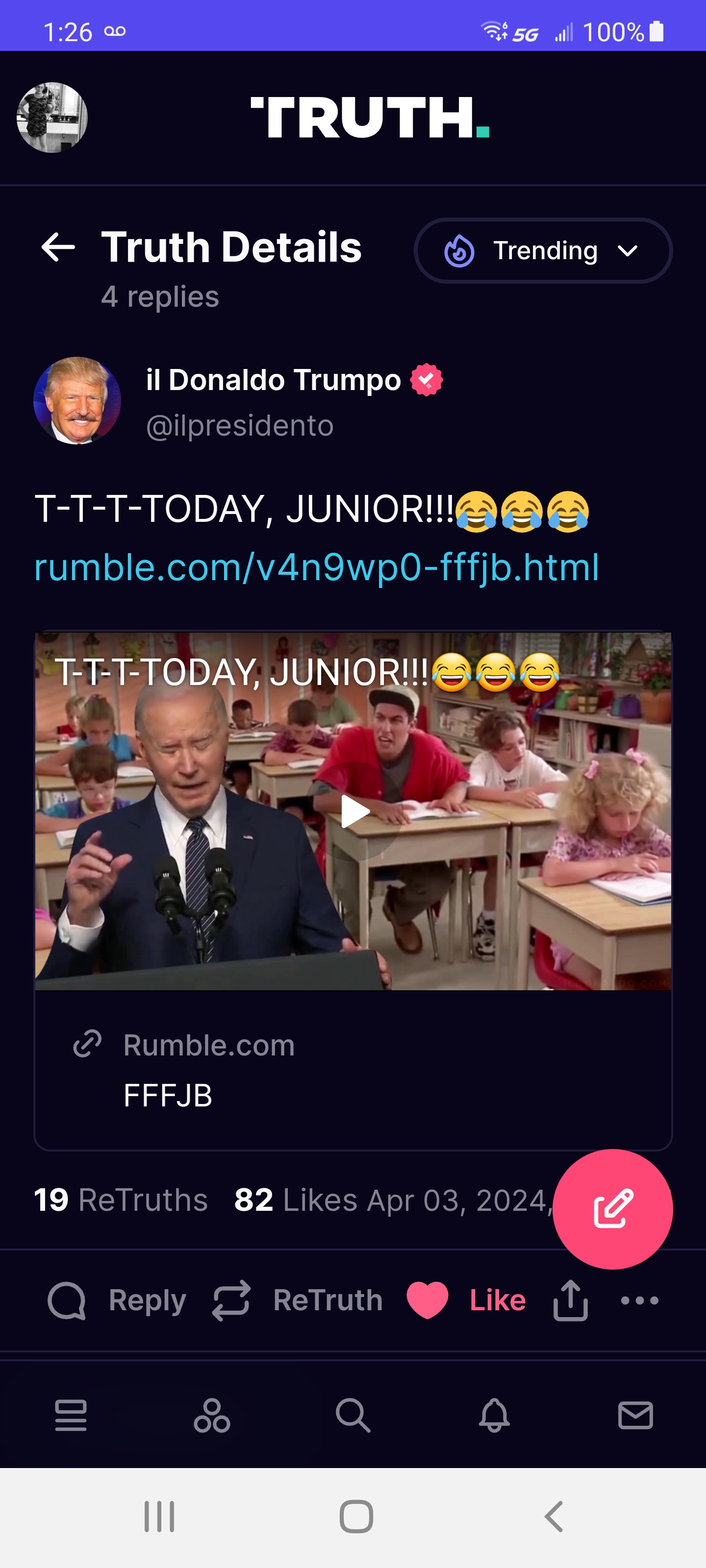Open the notifications bell tab
Image resolution: width=706 pixels, height=1568 pixels.
(x=494, y=1415)
